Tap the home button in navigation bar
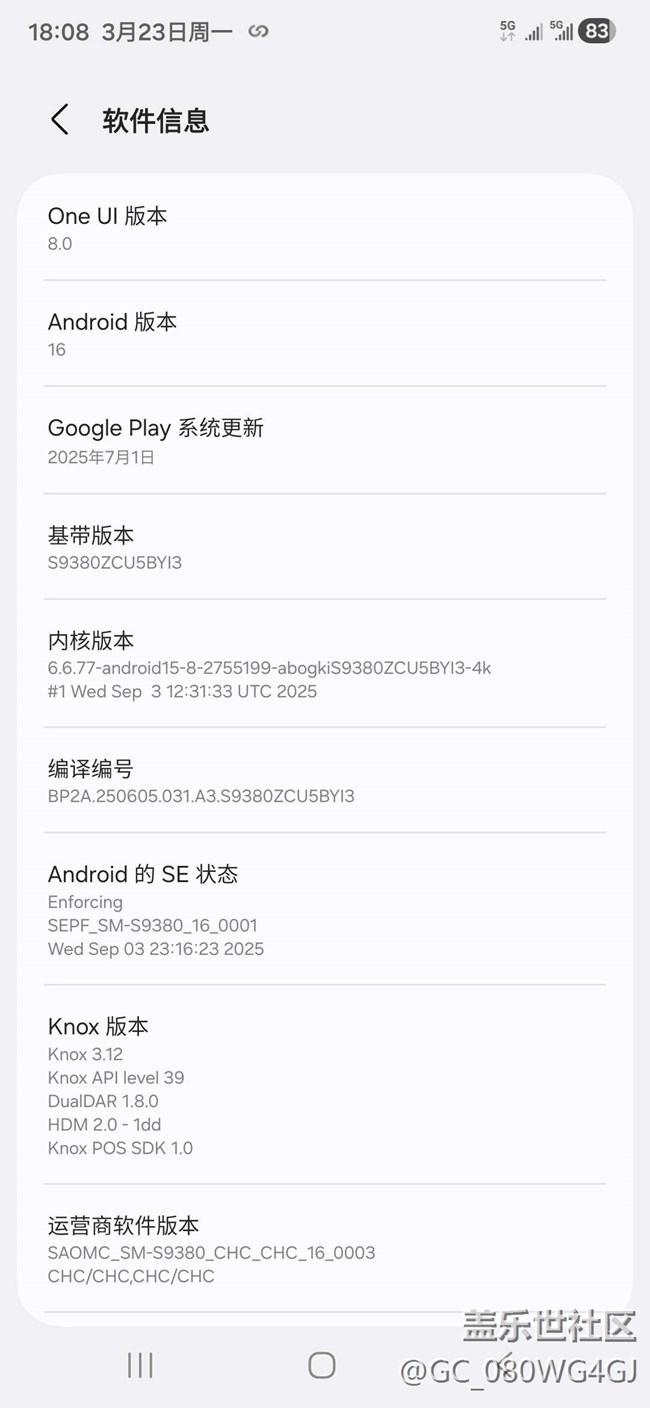 [x=322, y=1365]
